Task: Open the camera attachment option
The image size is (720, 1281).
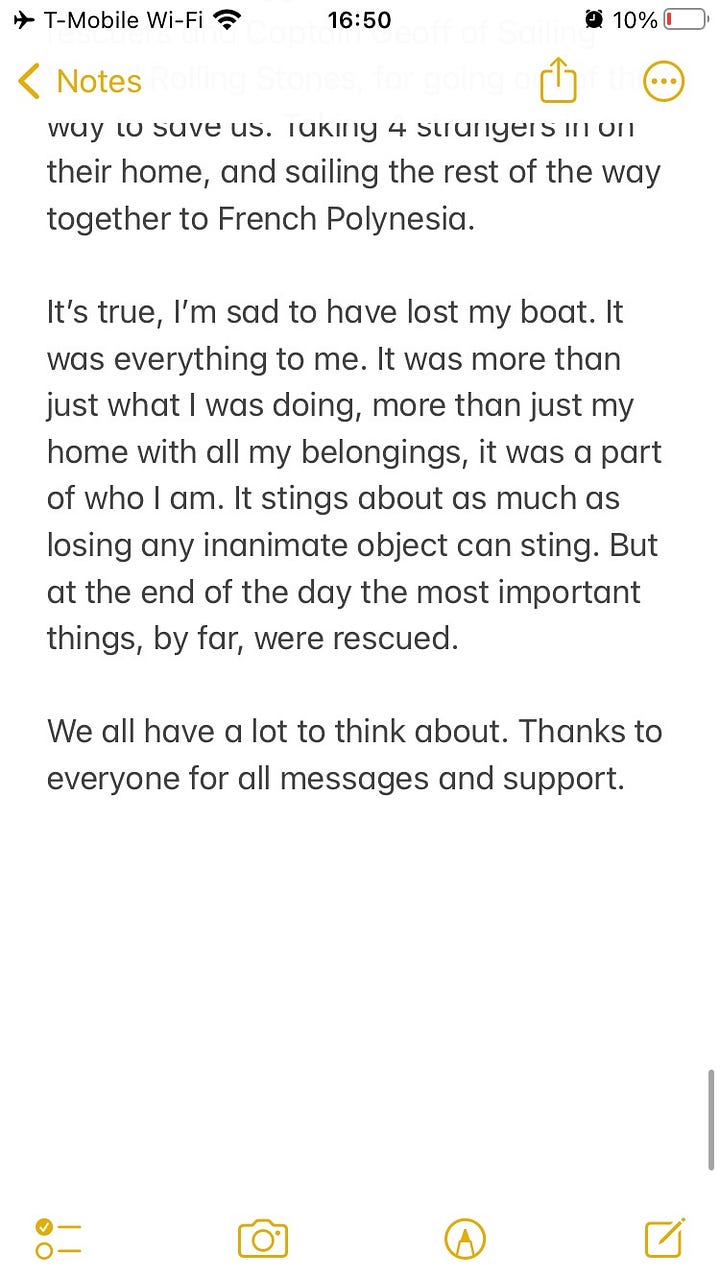Action: 263,1239
